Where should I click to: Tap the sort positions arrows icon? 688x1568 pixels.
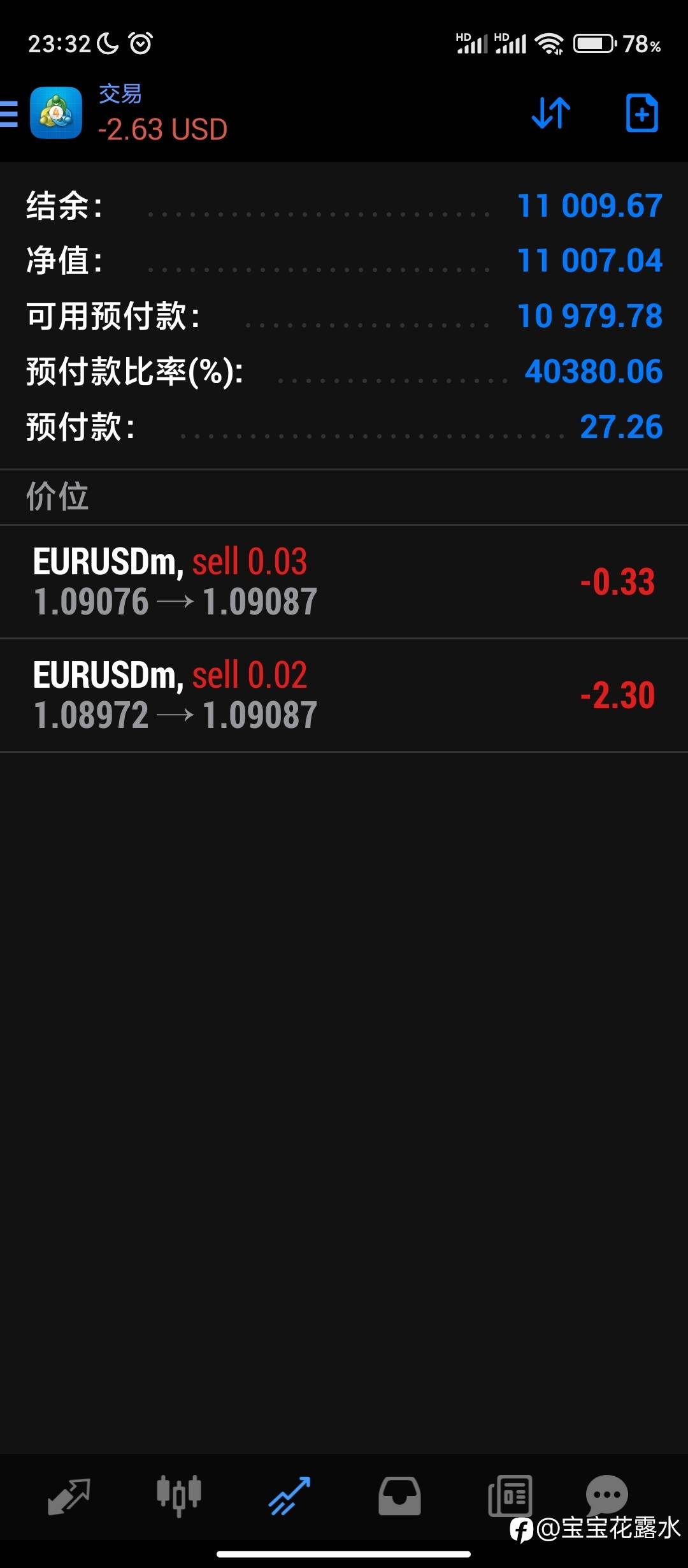551,113
